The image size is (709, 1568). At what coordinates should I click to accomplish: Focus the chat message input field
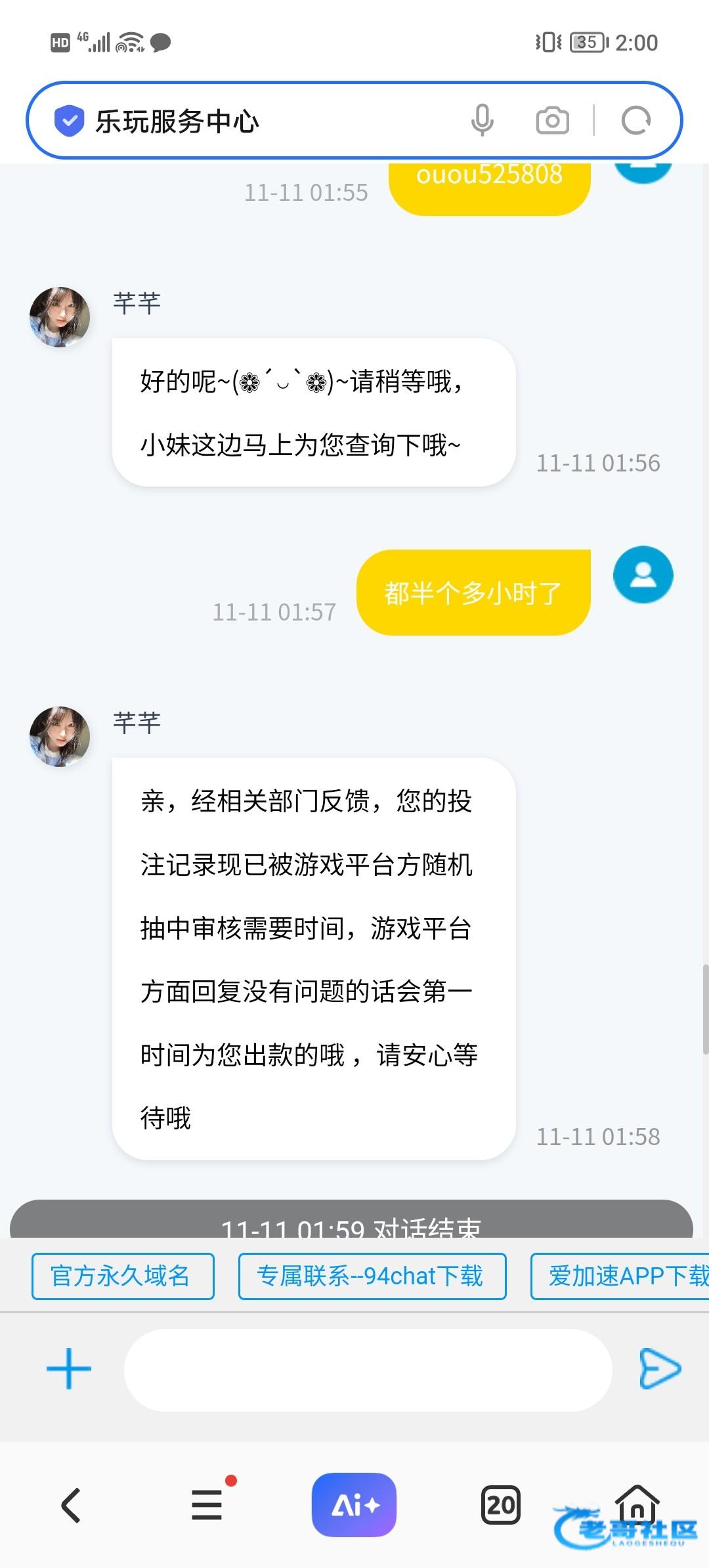tap(368, 1370)
